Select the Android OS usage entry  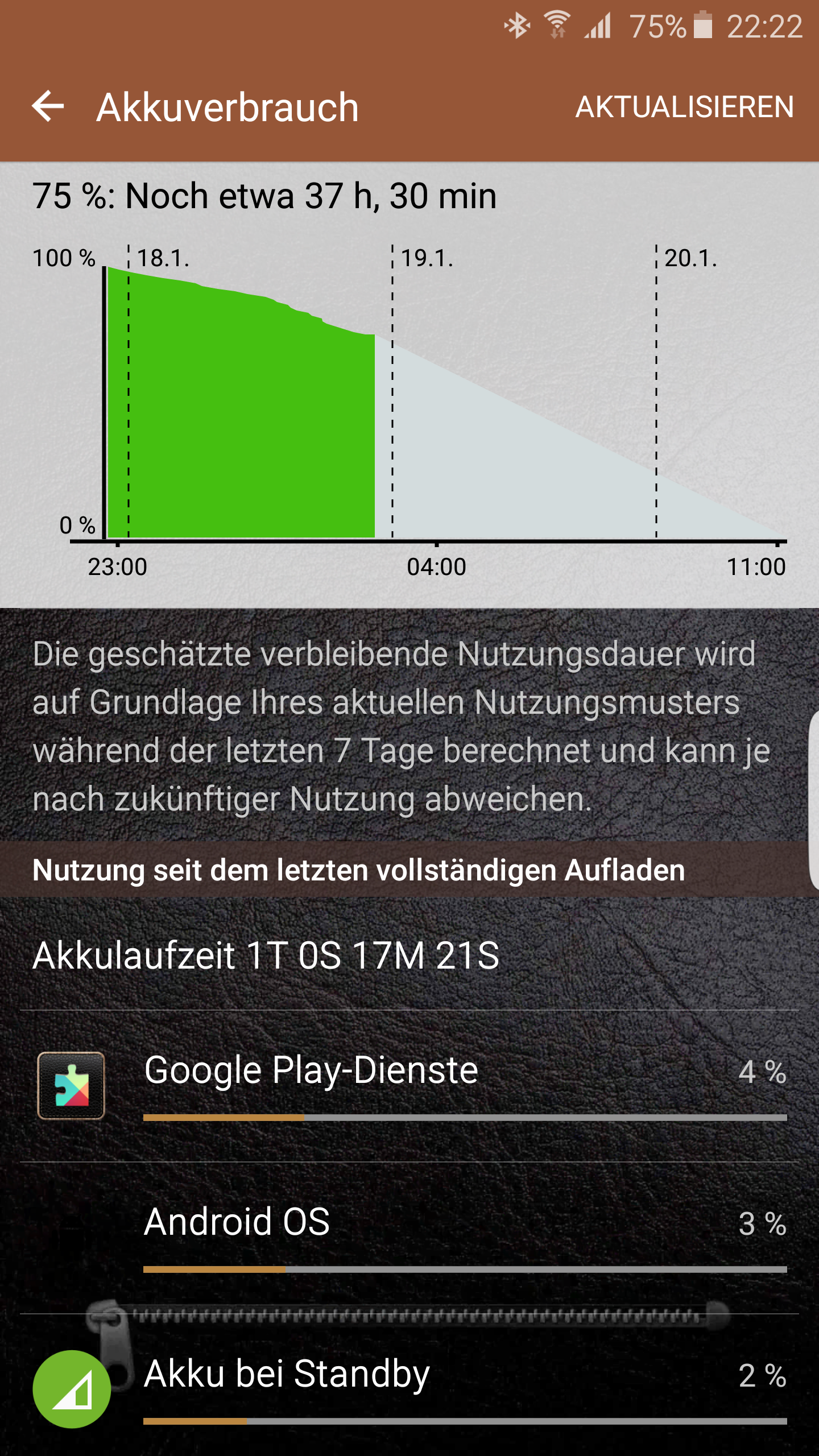[x=398, y=1223]
